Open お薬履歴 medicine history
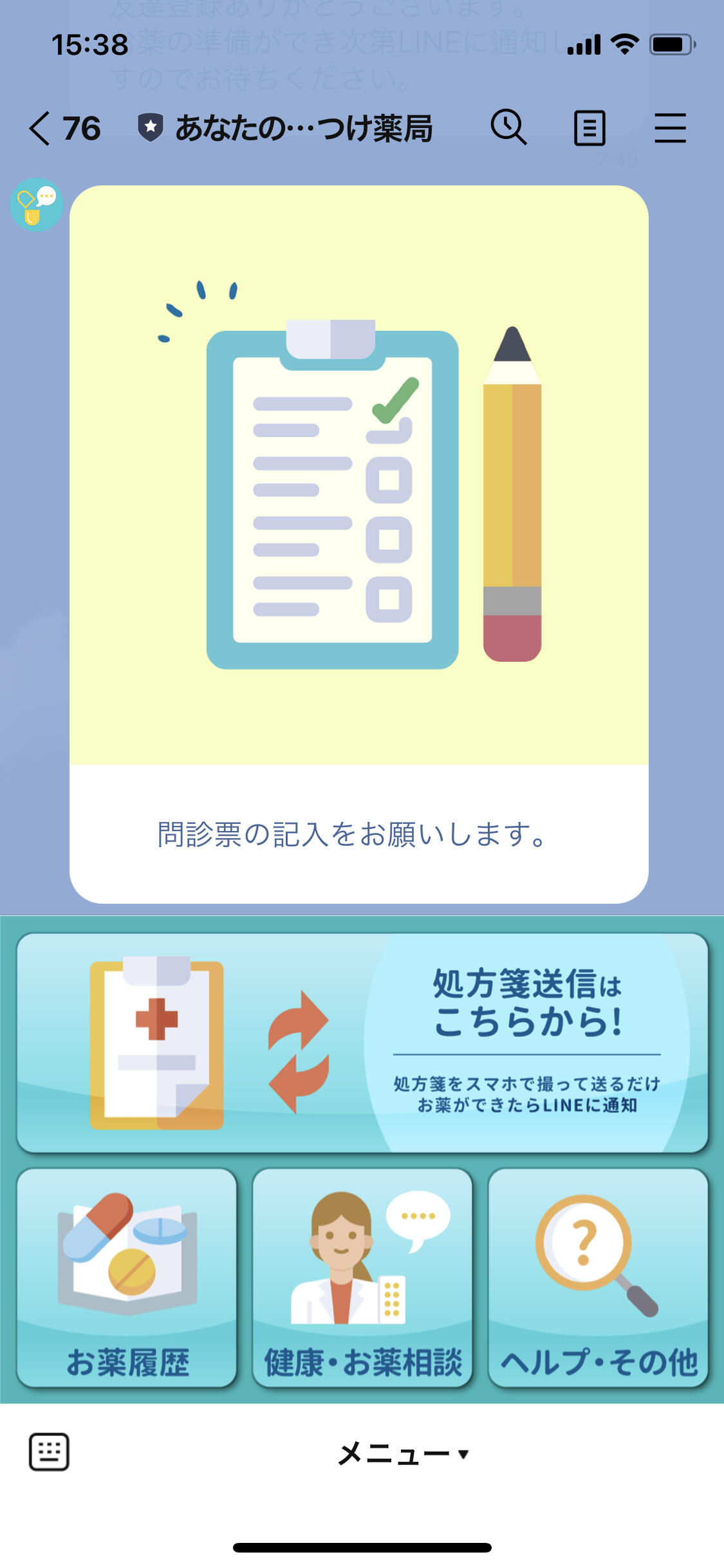The width and height of the screenshot is (724, 1568). [x=127, y=1278]
